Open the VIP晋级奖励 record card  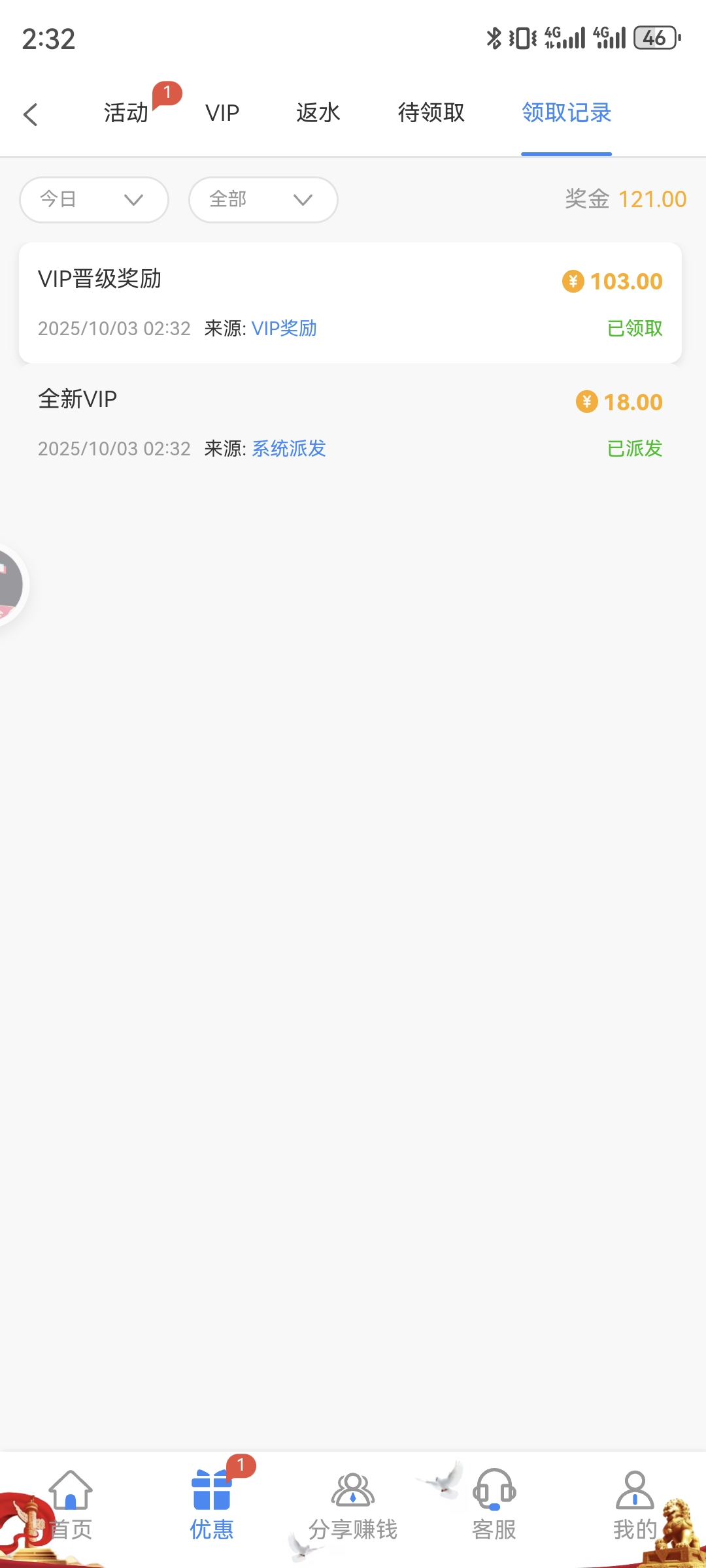350,303
